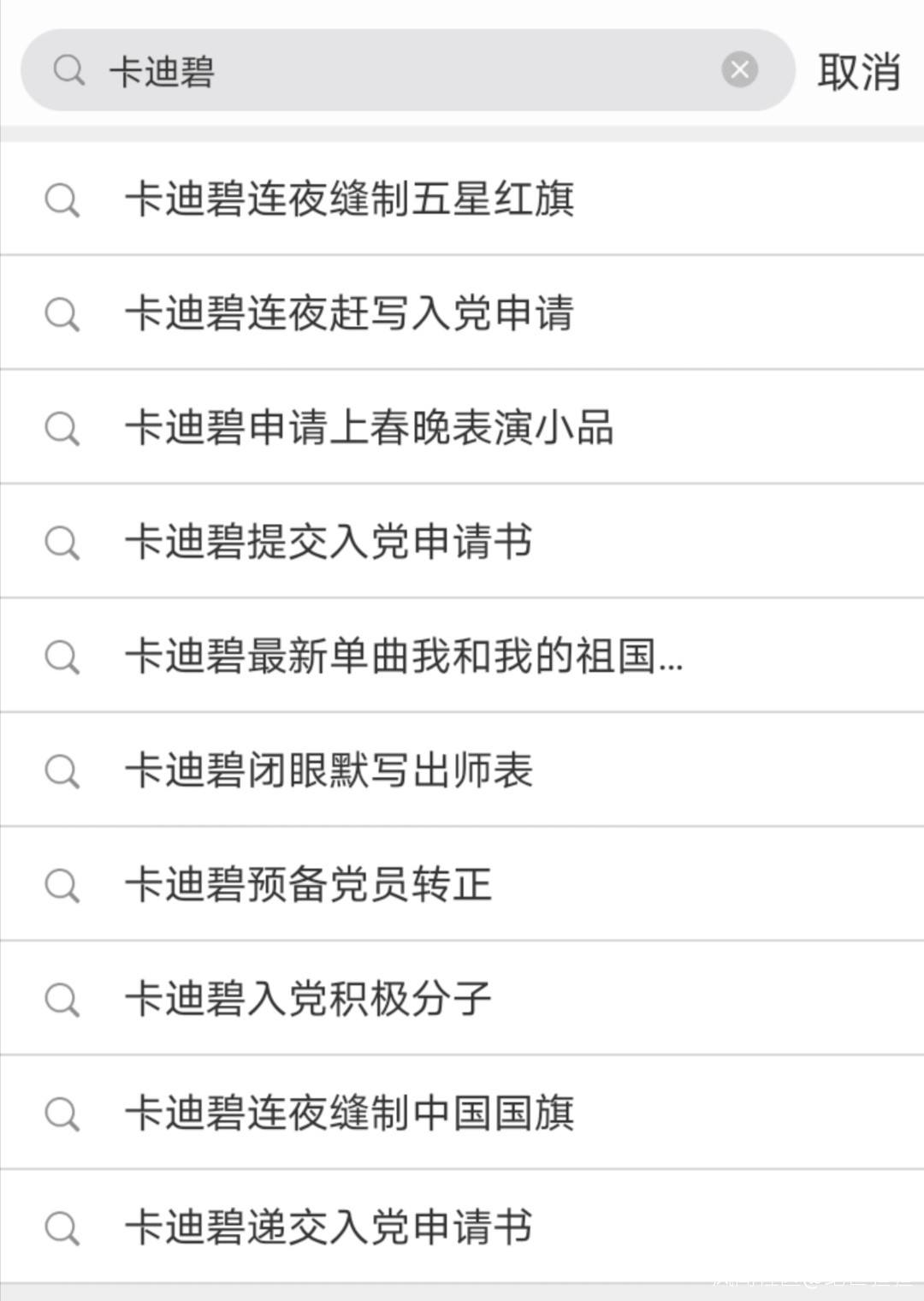This screenshot has height=1301, width=924.
Task: Open suggestion 卡迪碧预备党员转正
Action: 308,884
